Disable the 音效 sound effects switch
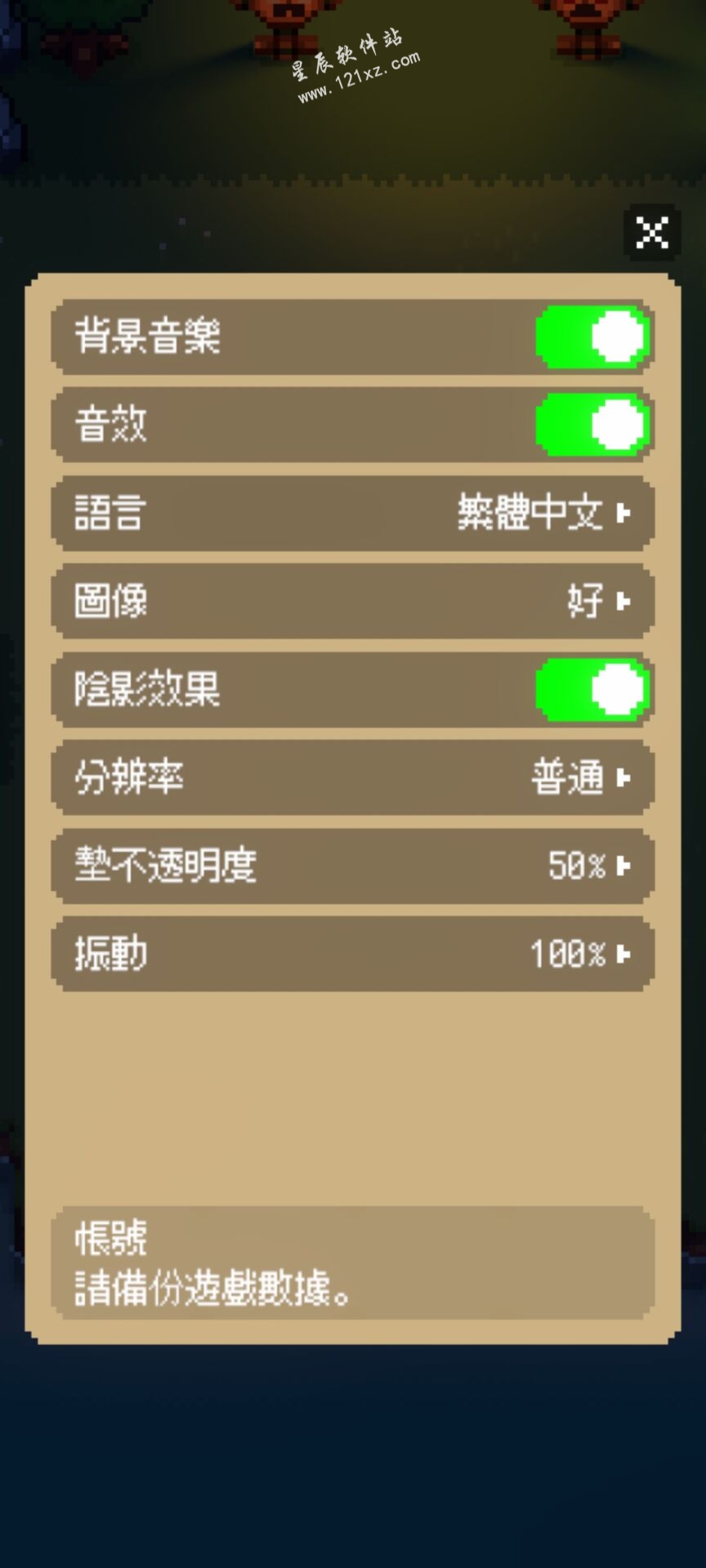706x1568 pixels. tap(592, 425)
